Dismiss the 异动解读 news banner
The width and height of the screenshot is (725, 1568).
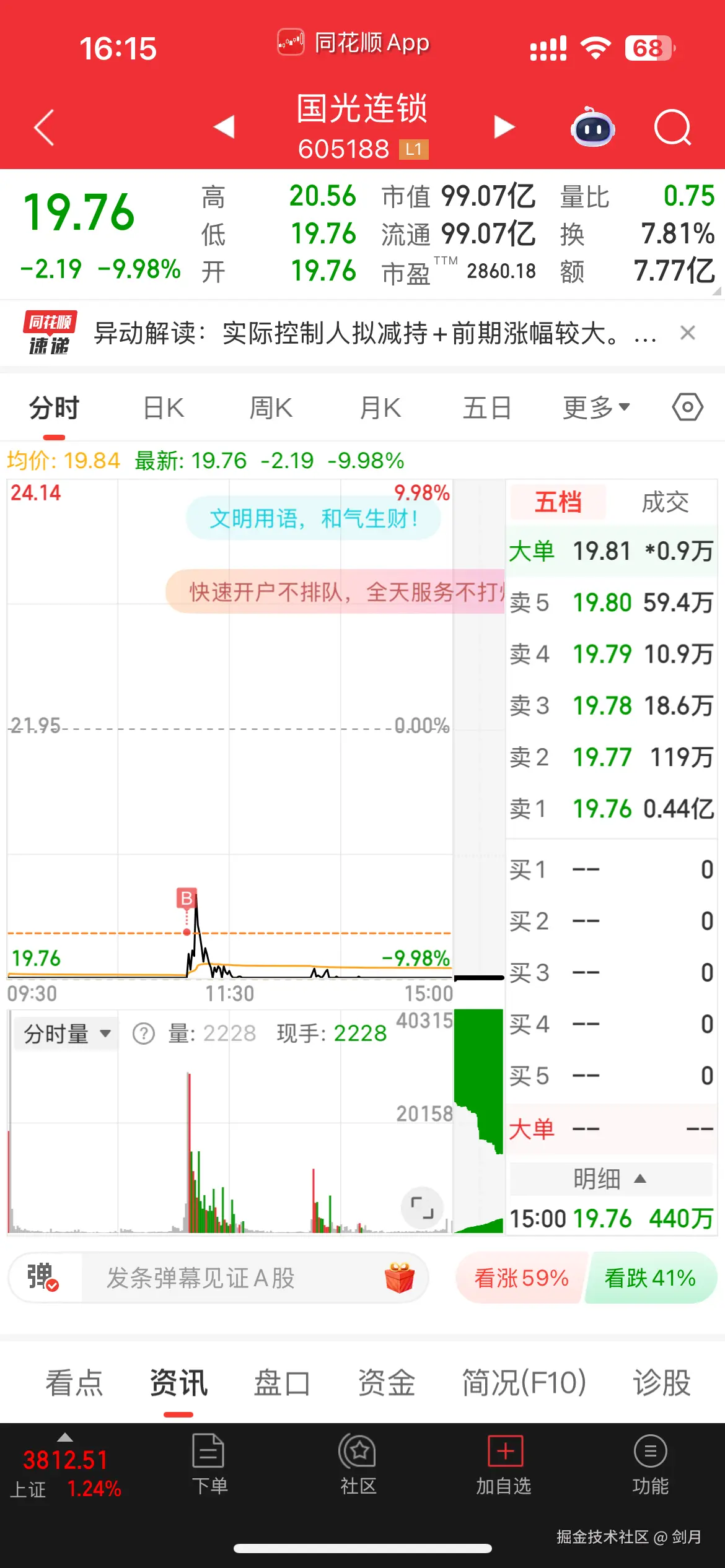687,333
